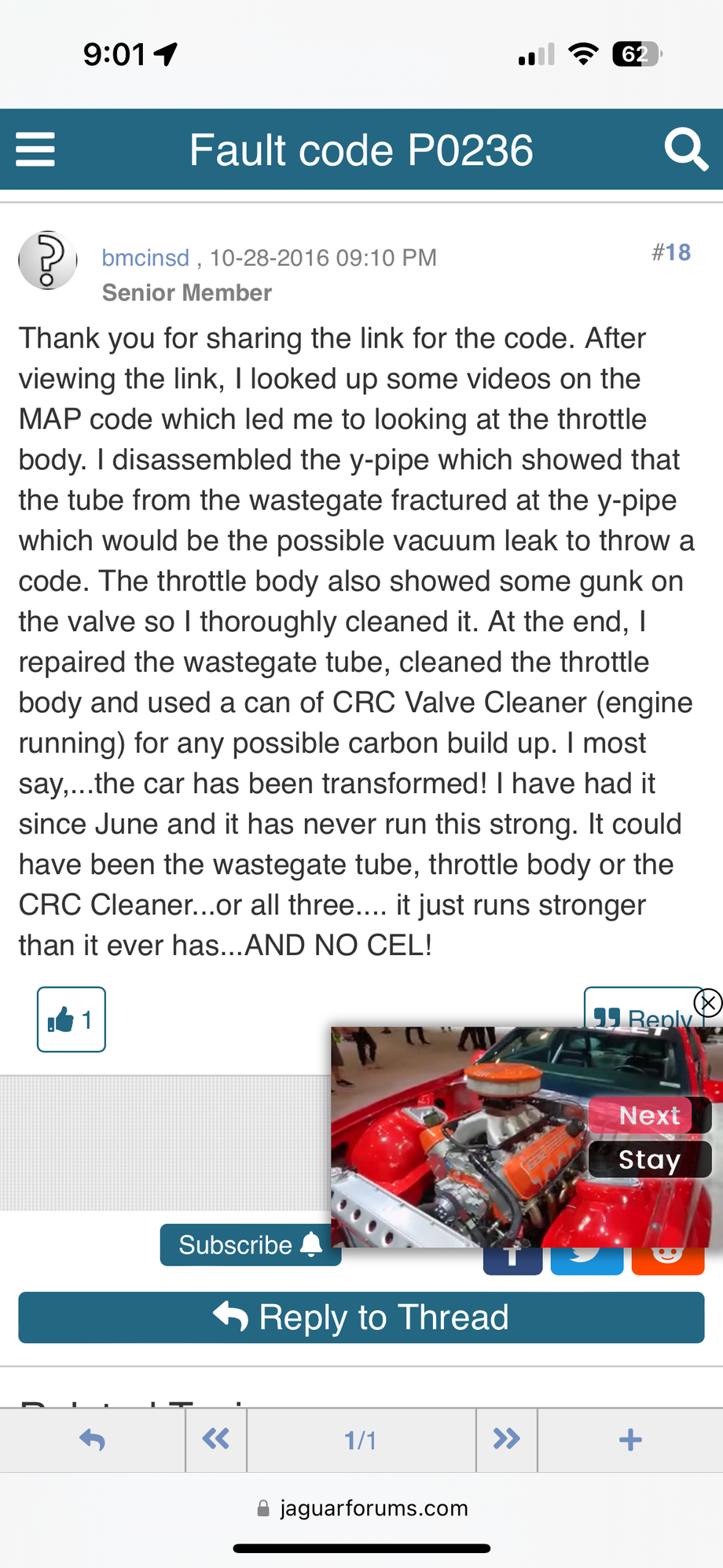The image size is (723, 1568).
Task: Subscribe to this thread
Action: tap(250, 1245)
